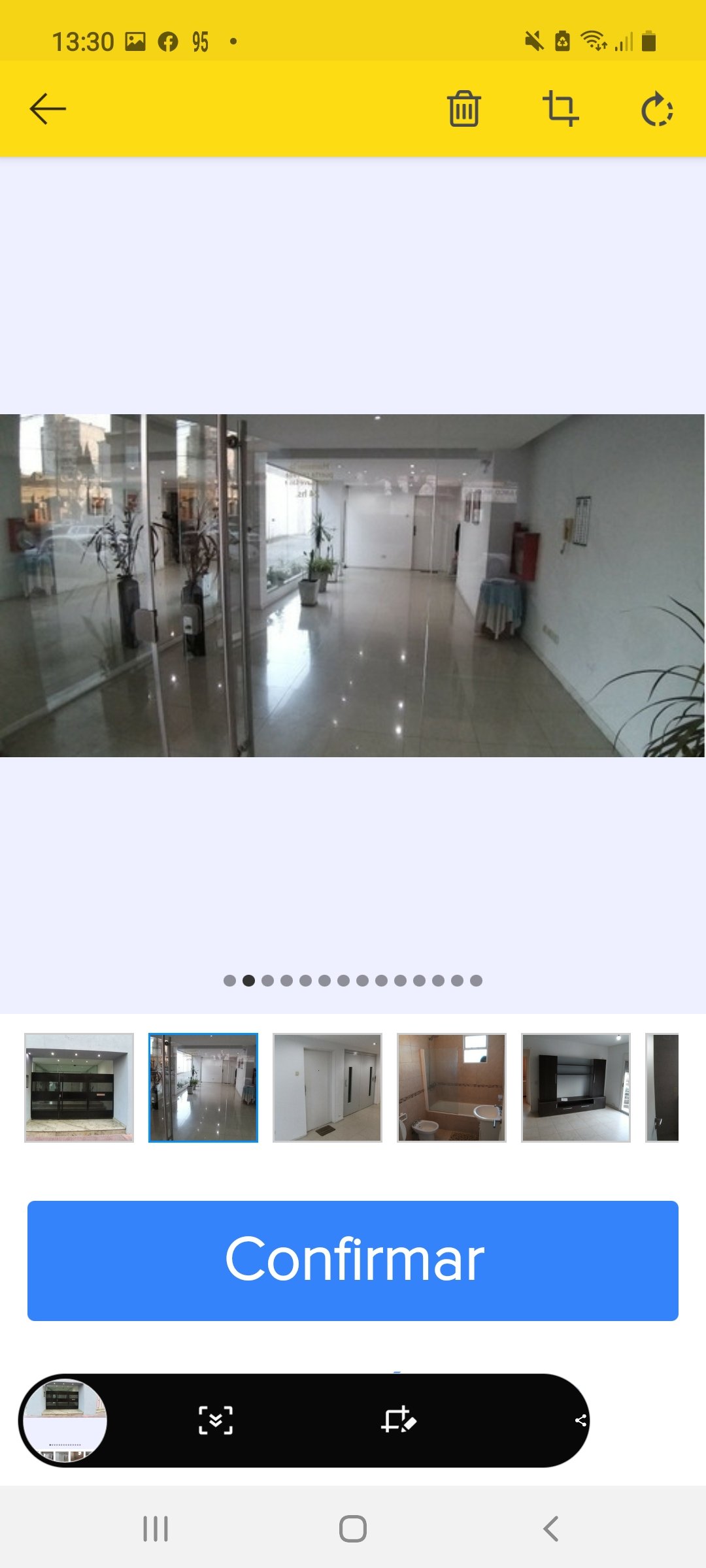This screenshot has width=706, height=1568.
Task: Delete the current photo with trash icon
Action: click(x=463, y=108)
